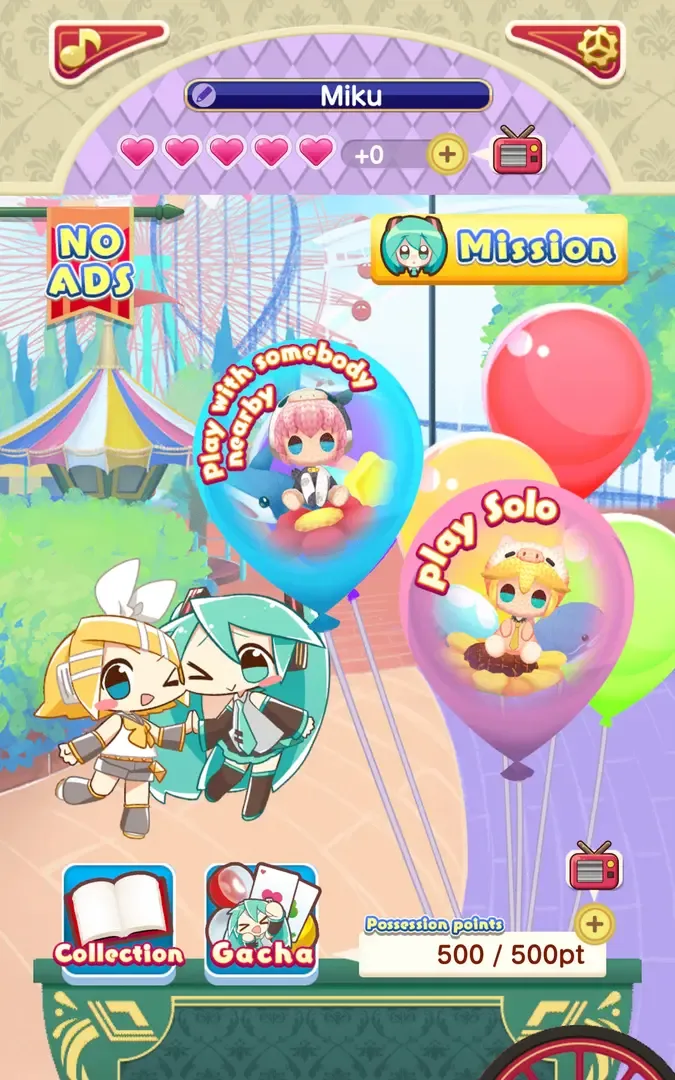The image size is (675, 1080).
Task: Open the Mission button
Action: (x=500, y=247)
